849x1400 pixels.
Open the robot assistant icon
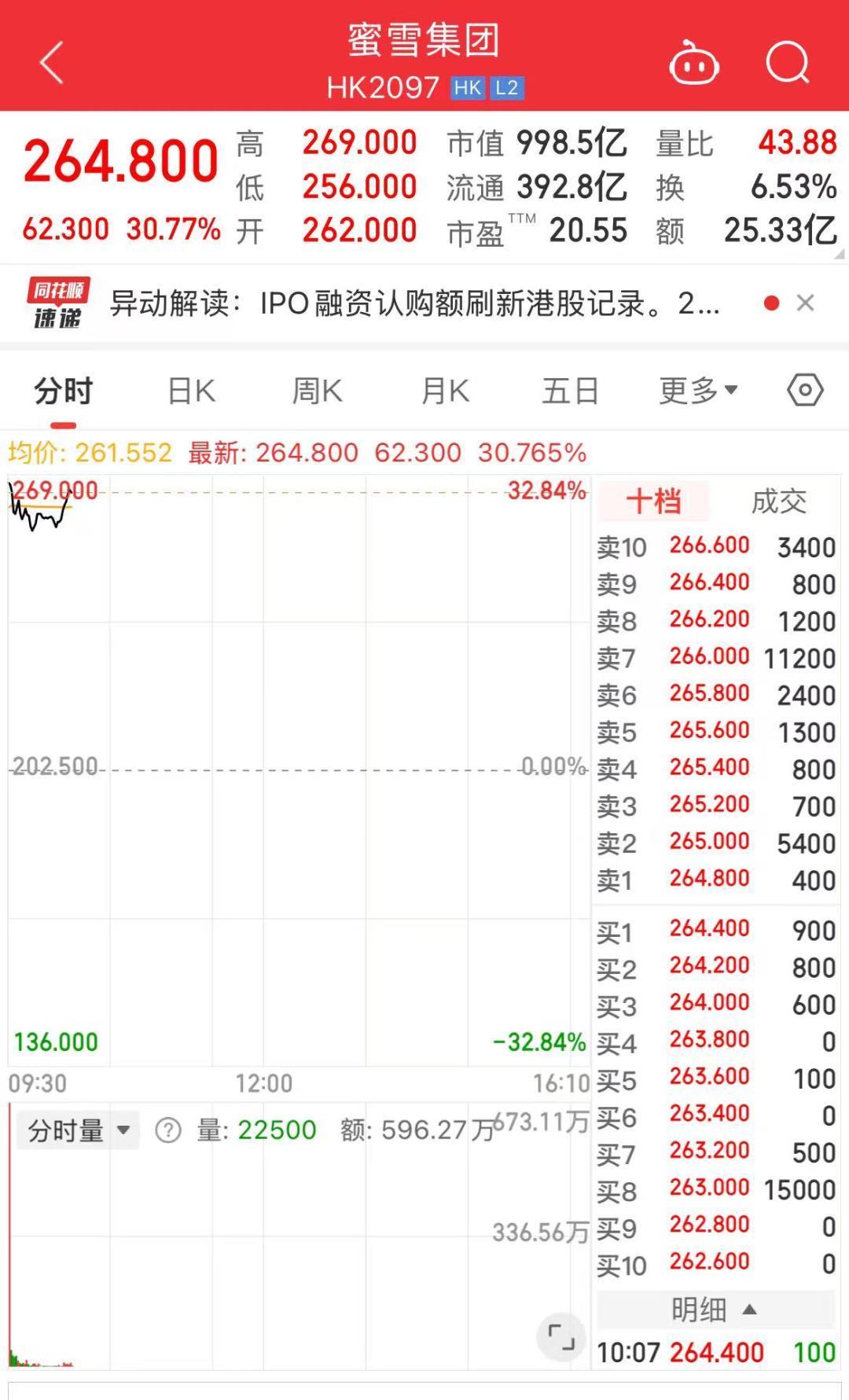[x=693, y=63]
